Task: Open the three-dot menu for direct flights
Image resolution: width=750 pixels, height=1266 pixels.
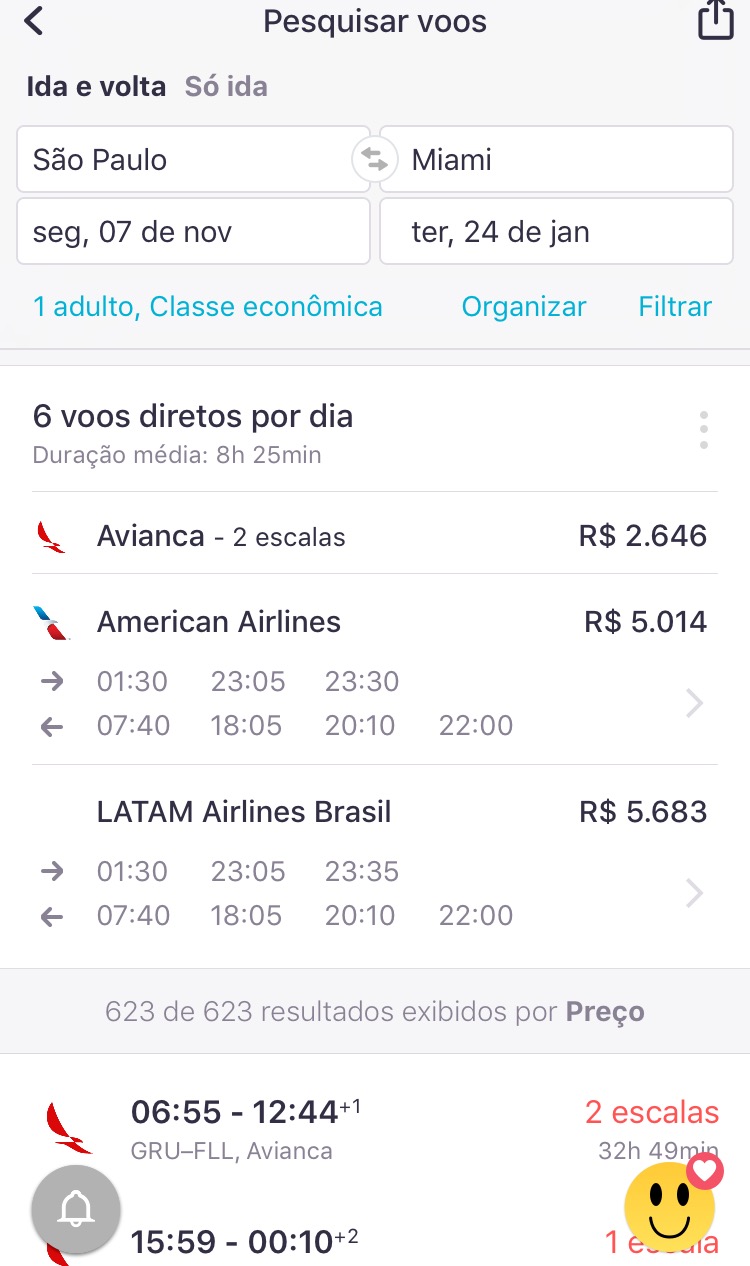Action: point(704,430)
